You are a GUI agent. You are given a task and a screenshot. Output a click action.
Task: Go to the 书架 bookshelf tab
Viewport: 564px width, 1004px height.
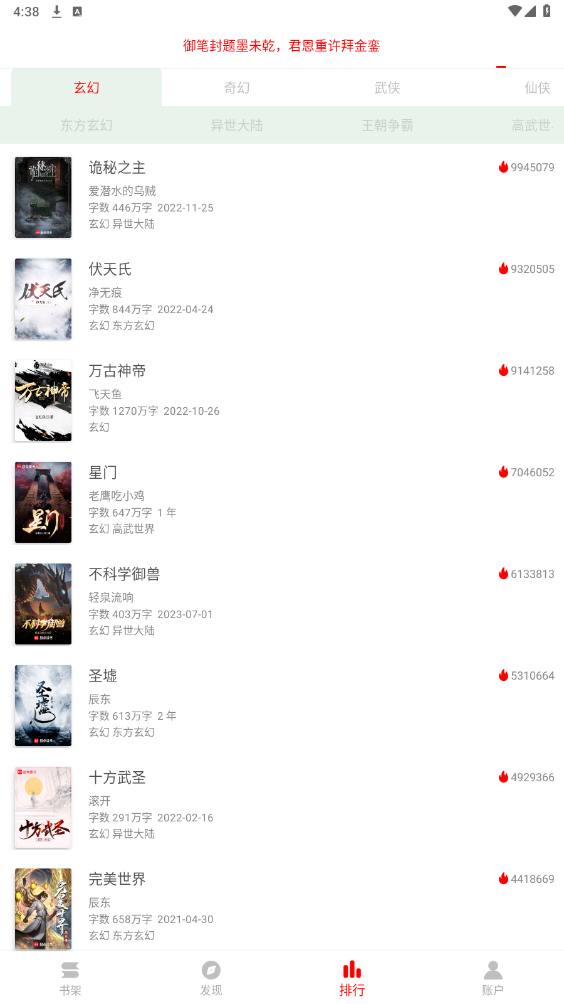click(x=70, y=978)
